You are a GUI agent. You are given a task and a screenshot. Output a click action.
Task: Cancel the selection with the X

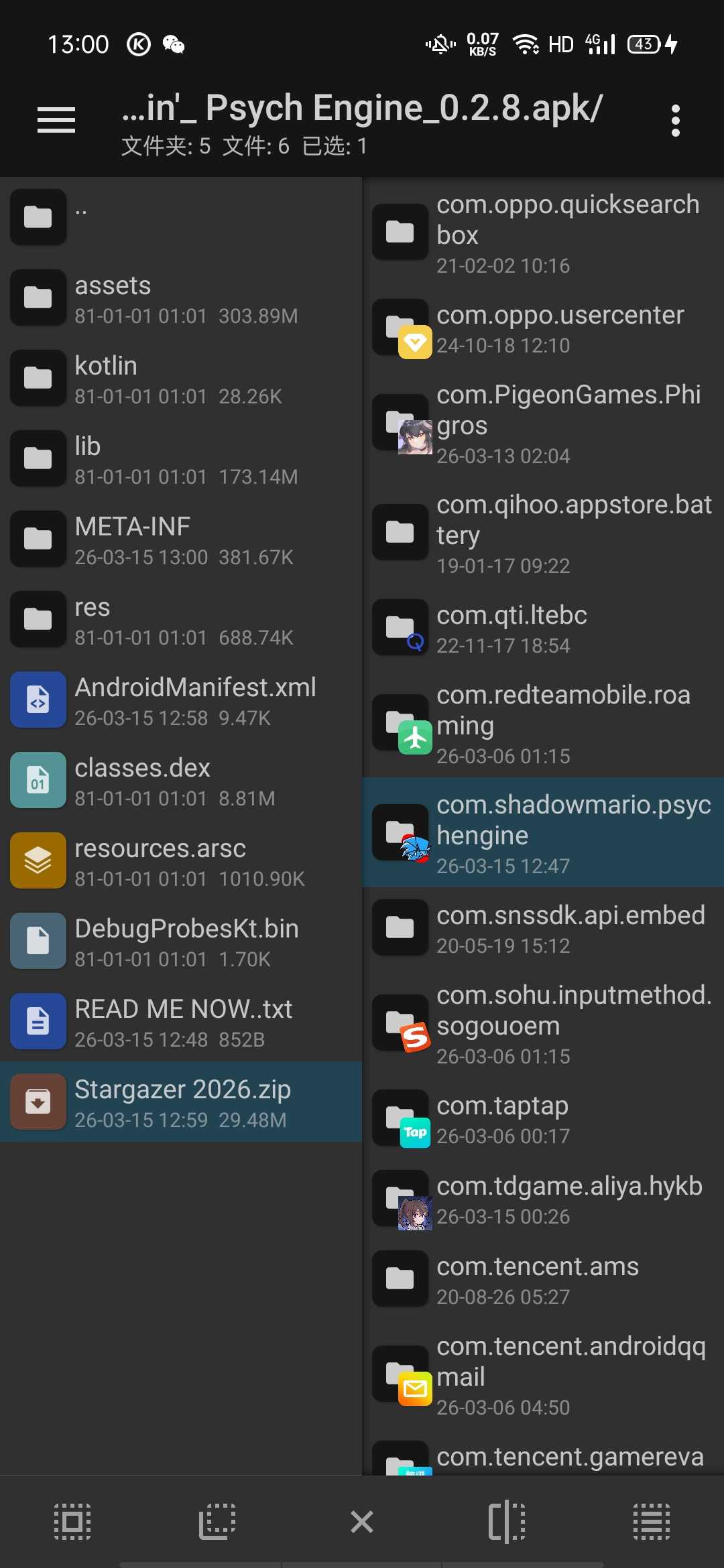[362, 1521]
